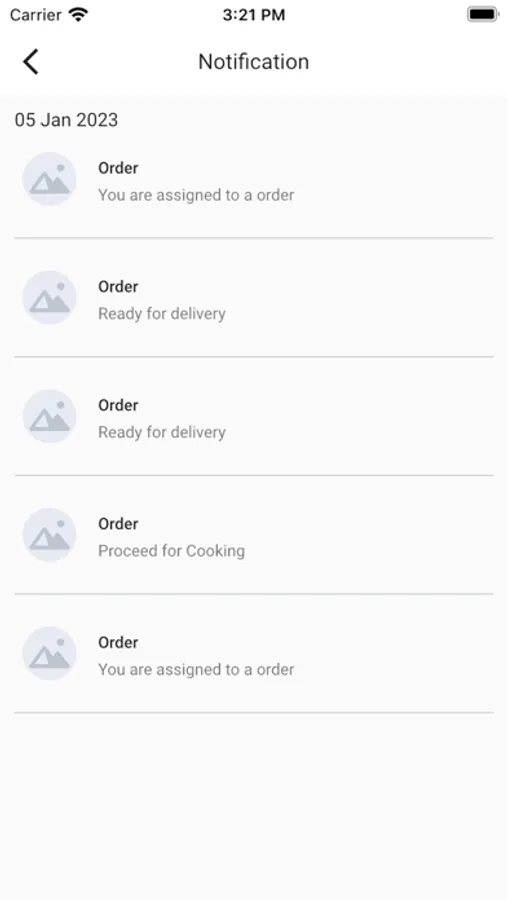Open the assigned order notification below Proceed for Cooking
Viewport: 507px width, 900px height.
click(x=253, y=654)
